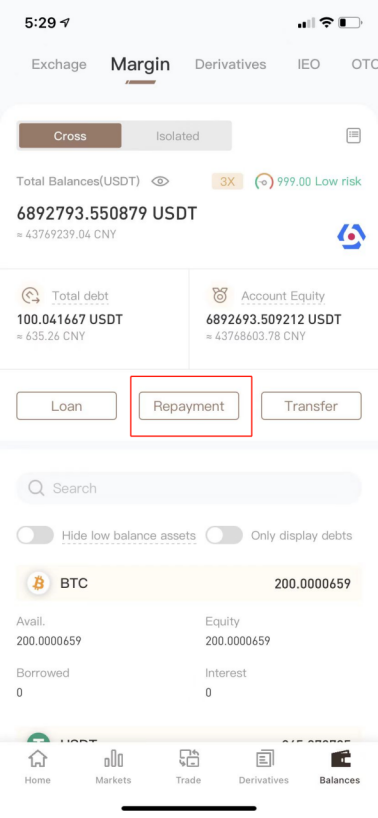Image resolution: width=378 pixels, height=818 pixels.
Task: Open the records list icon
Action: click(x=353, y=136)
